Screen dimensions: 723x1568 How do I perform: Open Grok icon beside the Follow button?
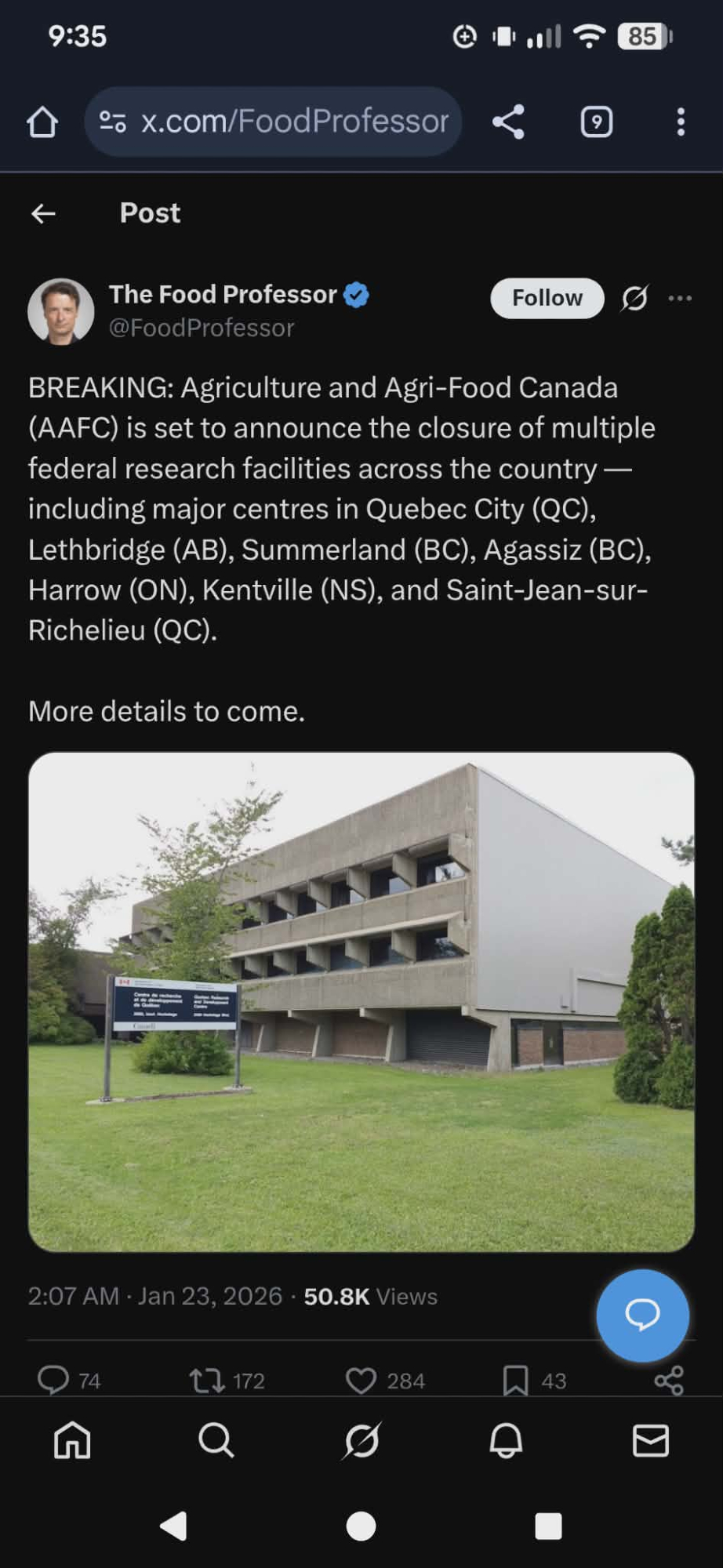634,298
